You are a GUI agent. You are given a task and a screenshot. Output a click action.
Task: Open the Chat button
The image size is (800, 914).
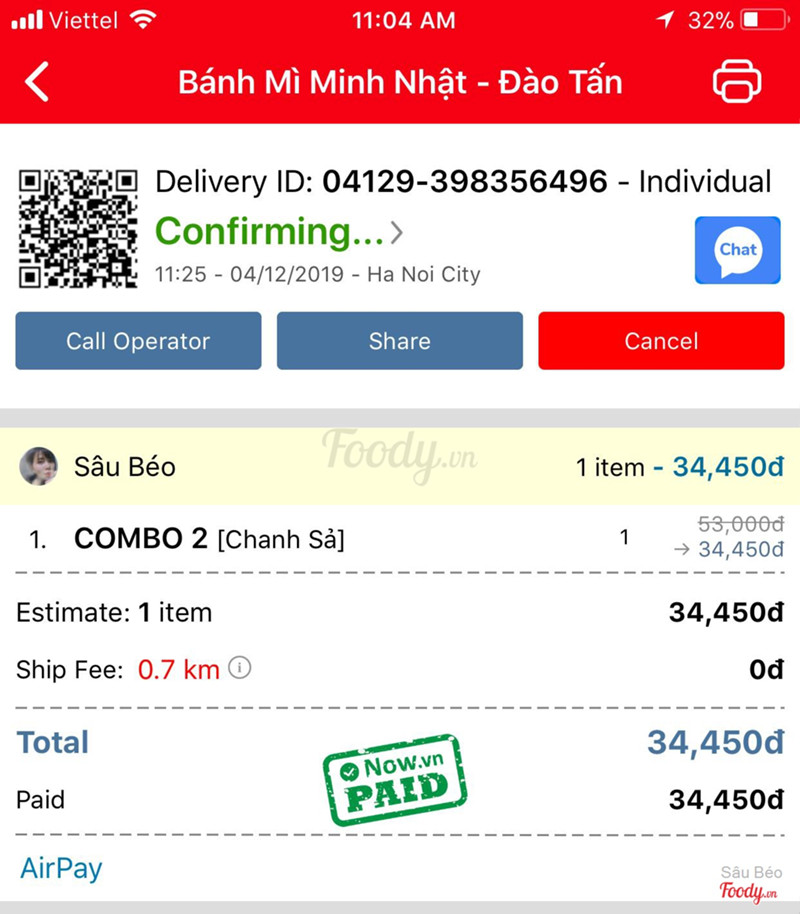click(x=737, y=250)
